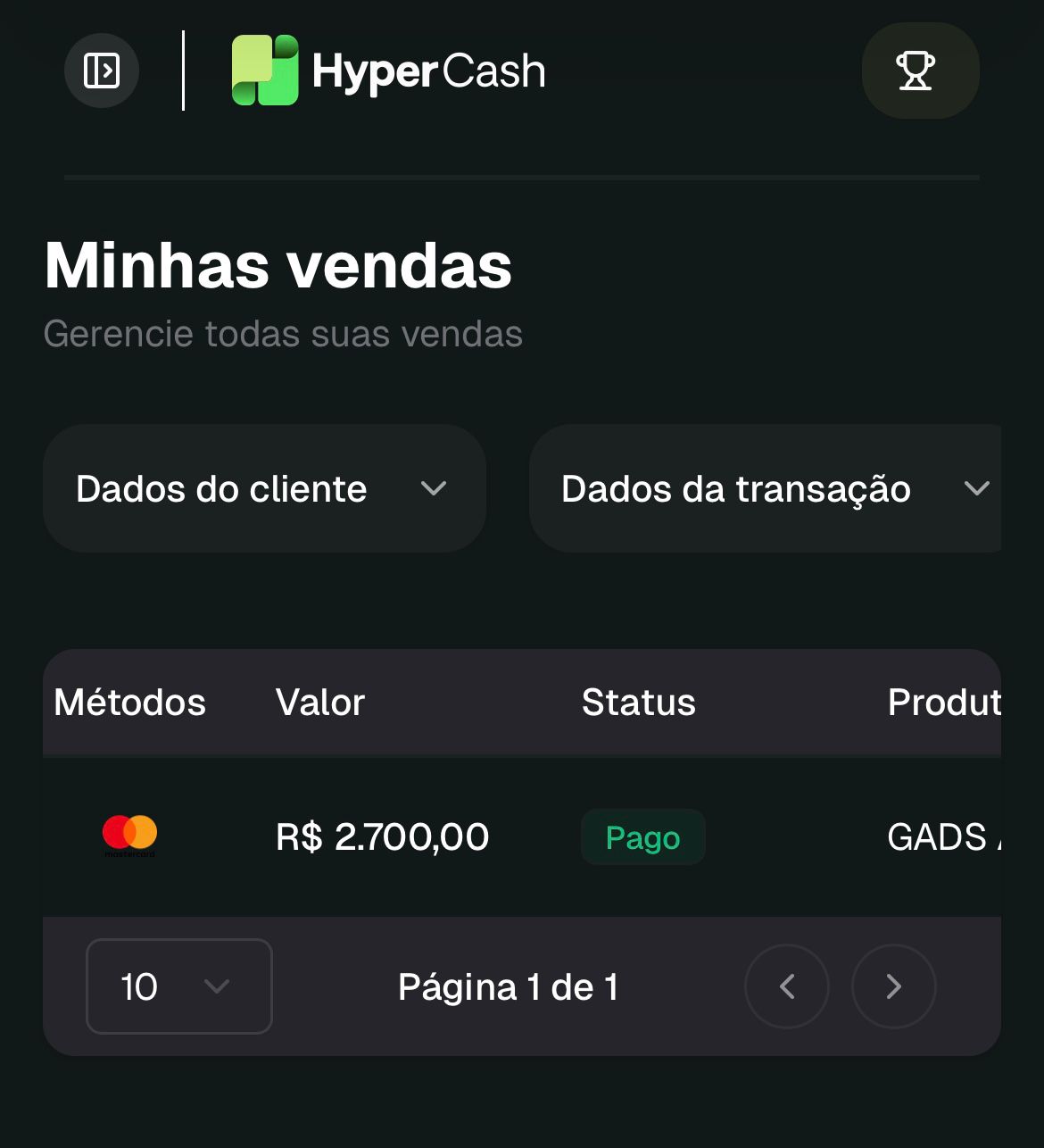Open the Minhas vendas title
This screenshot has height=1148, width=1044.
(278, 263)
